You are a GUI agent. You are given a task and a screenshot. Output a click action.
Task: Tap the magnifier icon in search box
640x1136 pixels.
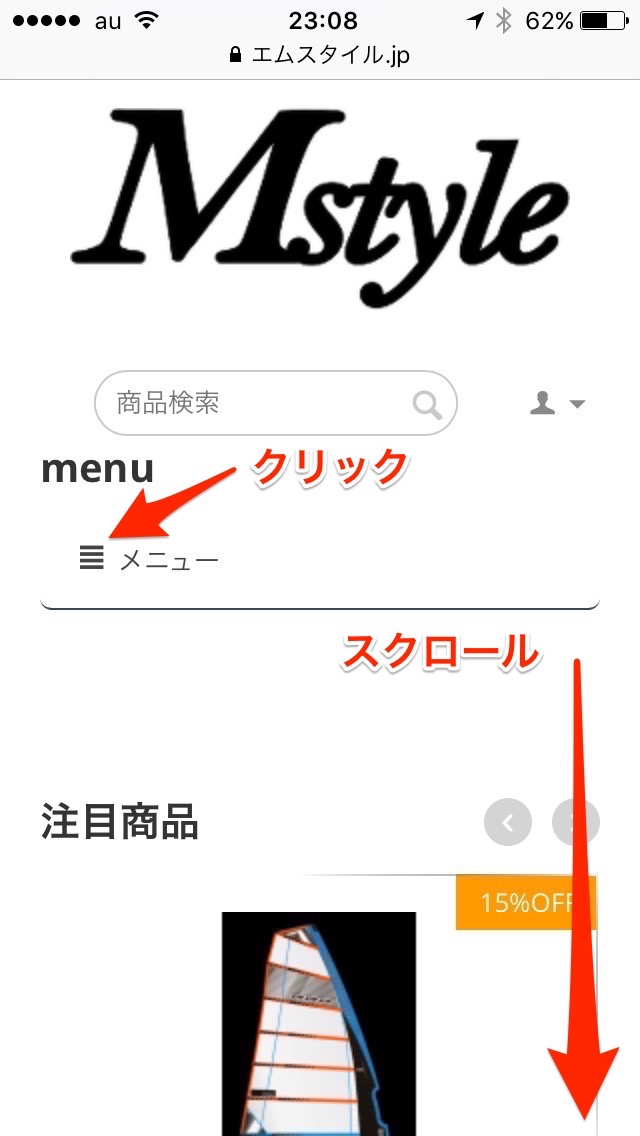pyautogui.click(x=427, y=405)
